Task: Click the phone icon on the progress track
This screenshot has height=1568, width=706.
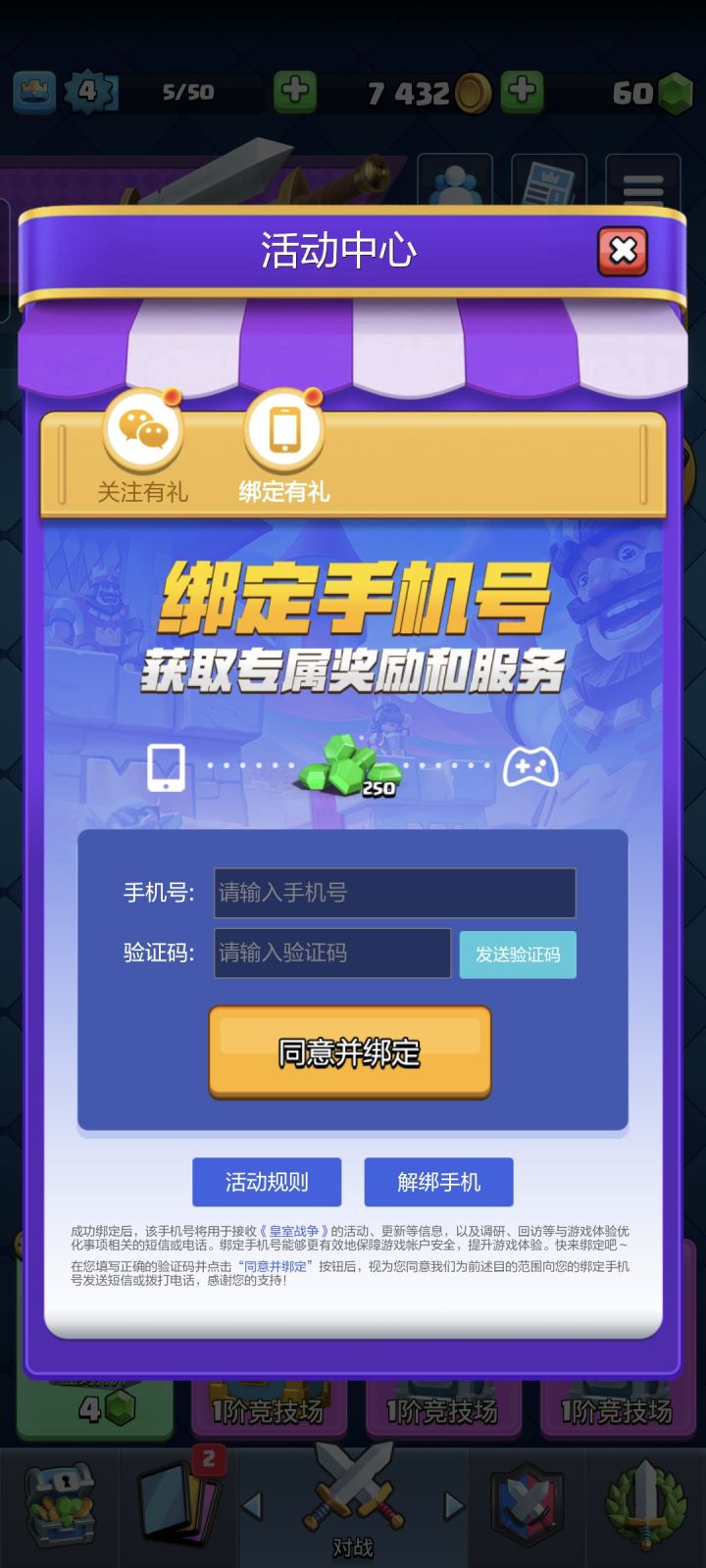Action: 167,767
